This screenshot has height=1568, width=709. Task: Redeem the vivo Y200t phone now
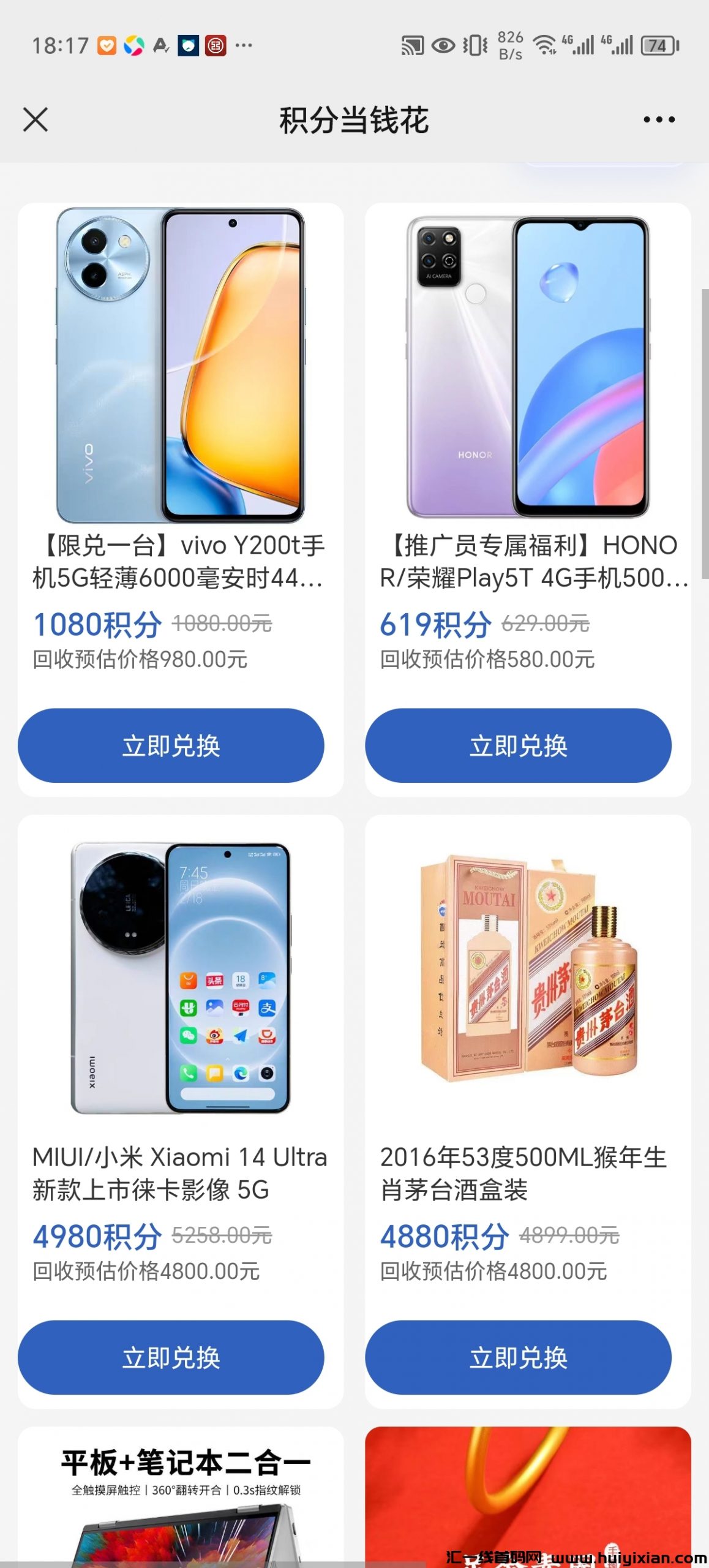tap(171, 745)
